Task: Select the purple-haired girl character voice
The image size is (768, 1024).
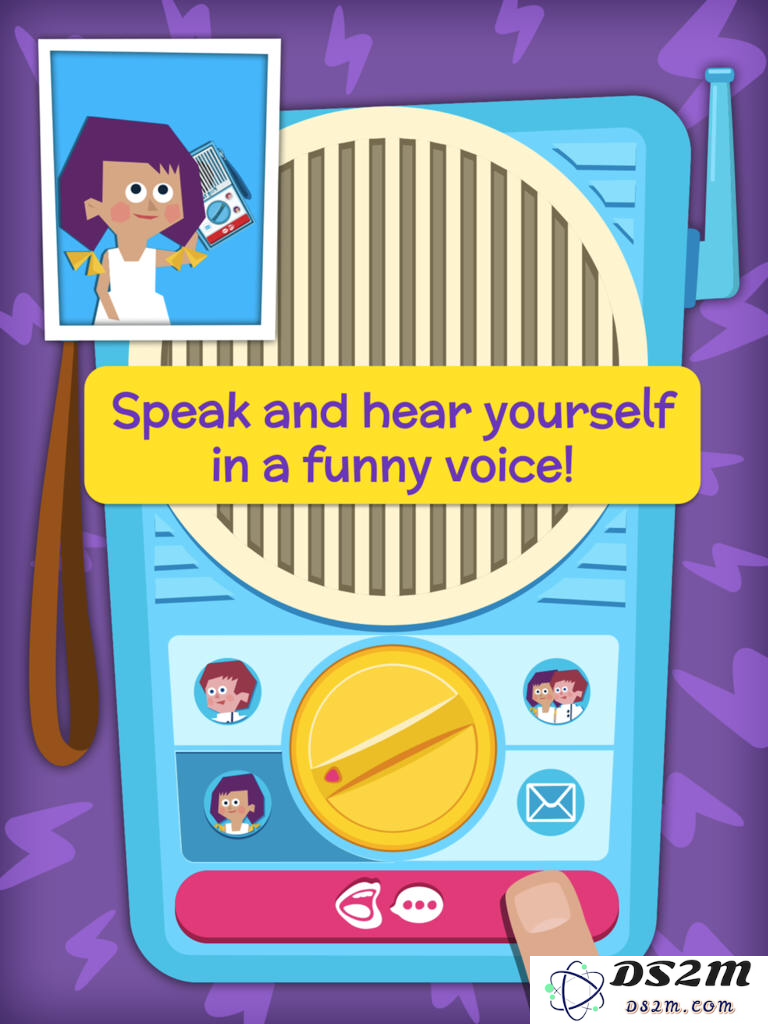Action: point(237,802)
